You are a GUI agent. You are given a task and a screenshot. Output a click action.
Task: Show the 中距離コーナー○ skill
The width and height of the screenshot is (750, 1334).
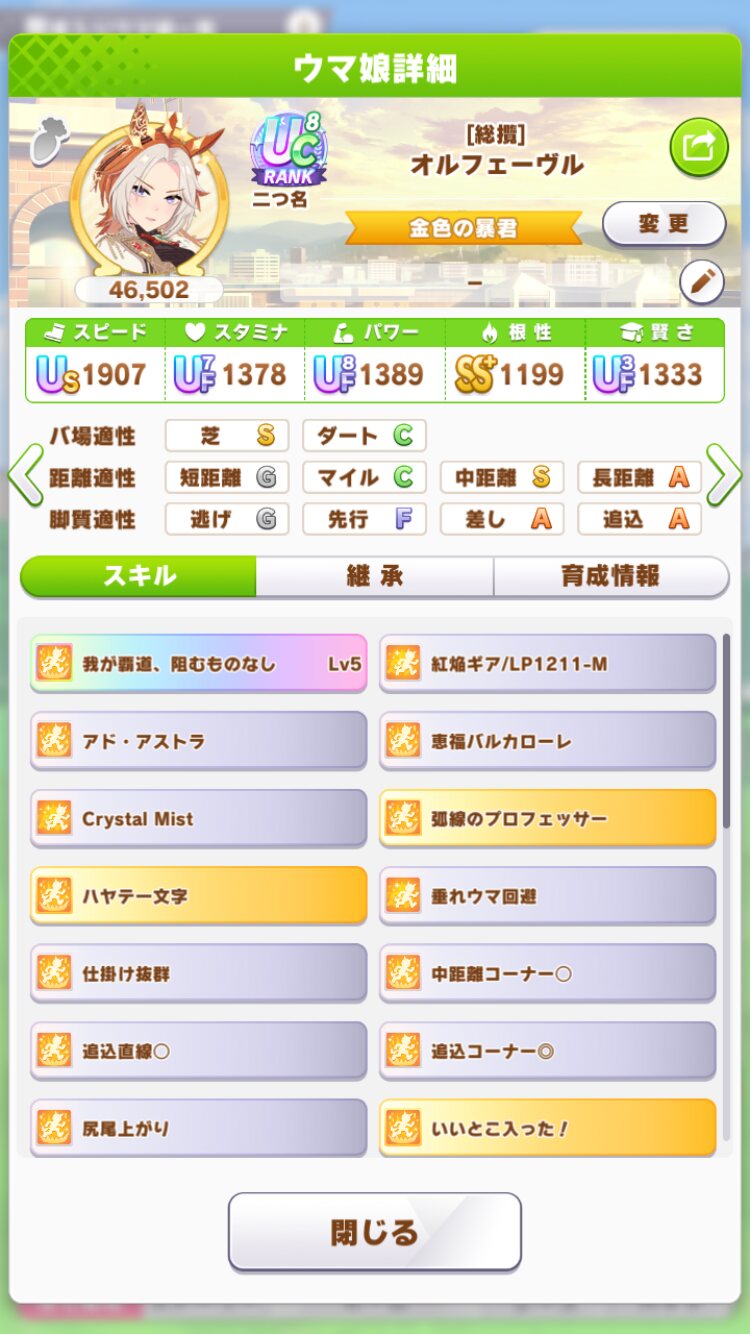click(547, 973)
